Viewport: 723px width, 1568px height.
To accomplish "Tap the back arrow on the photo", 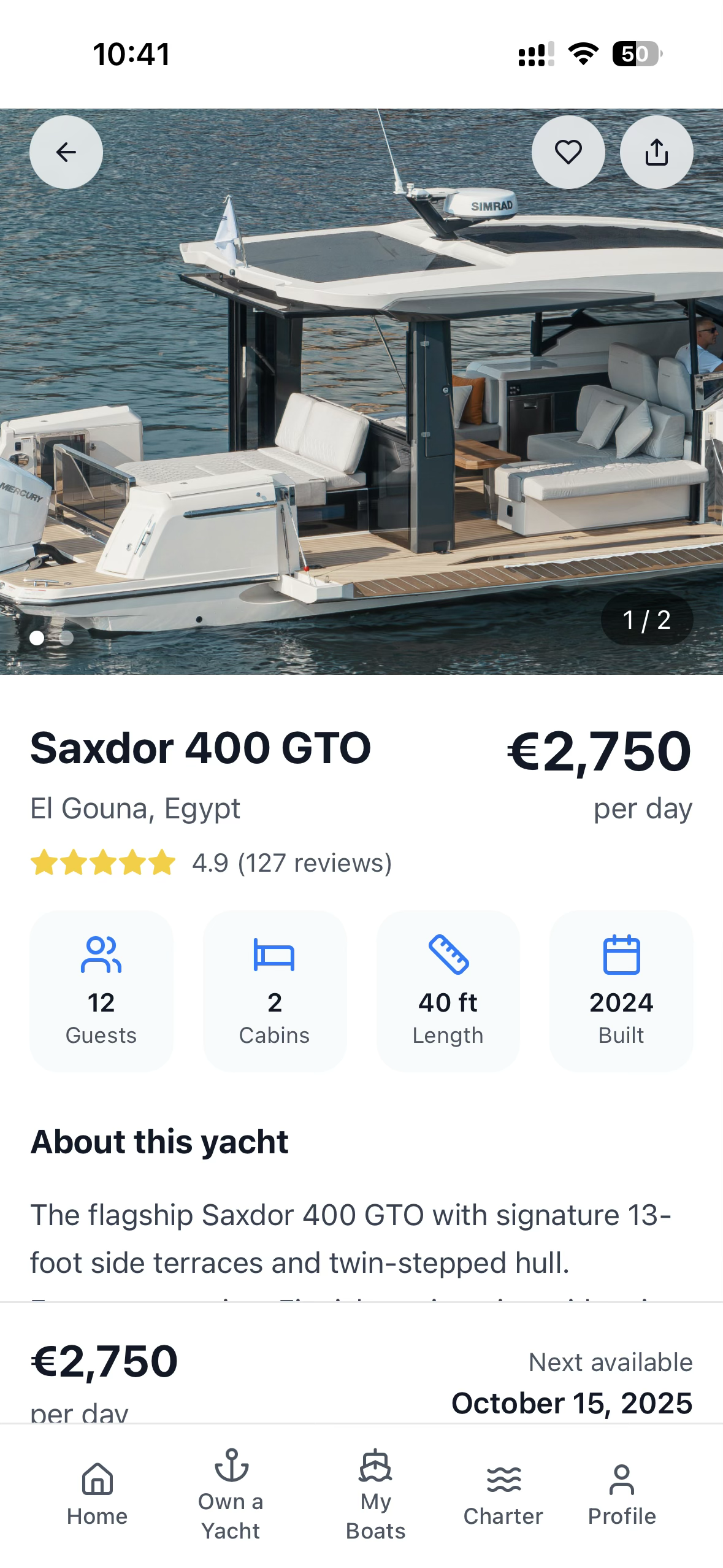I will tap(66, 153).
